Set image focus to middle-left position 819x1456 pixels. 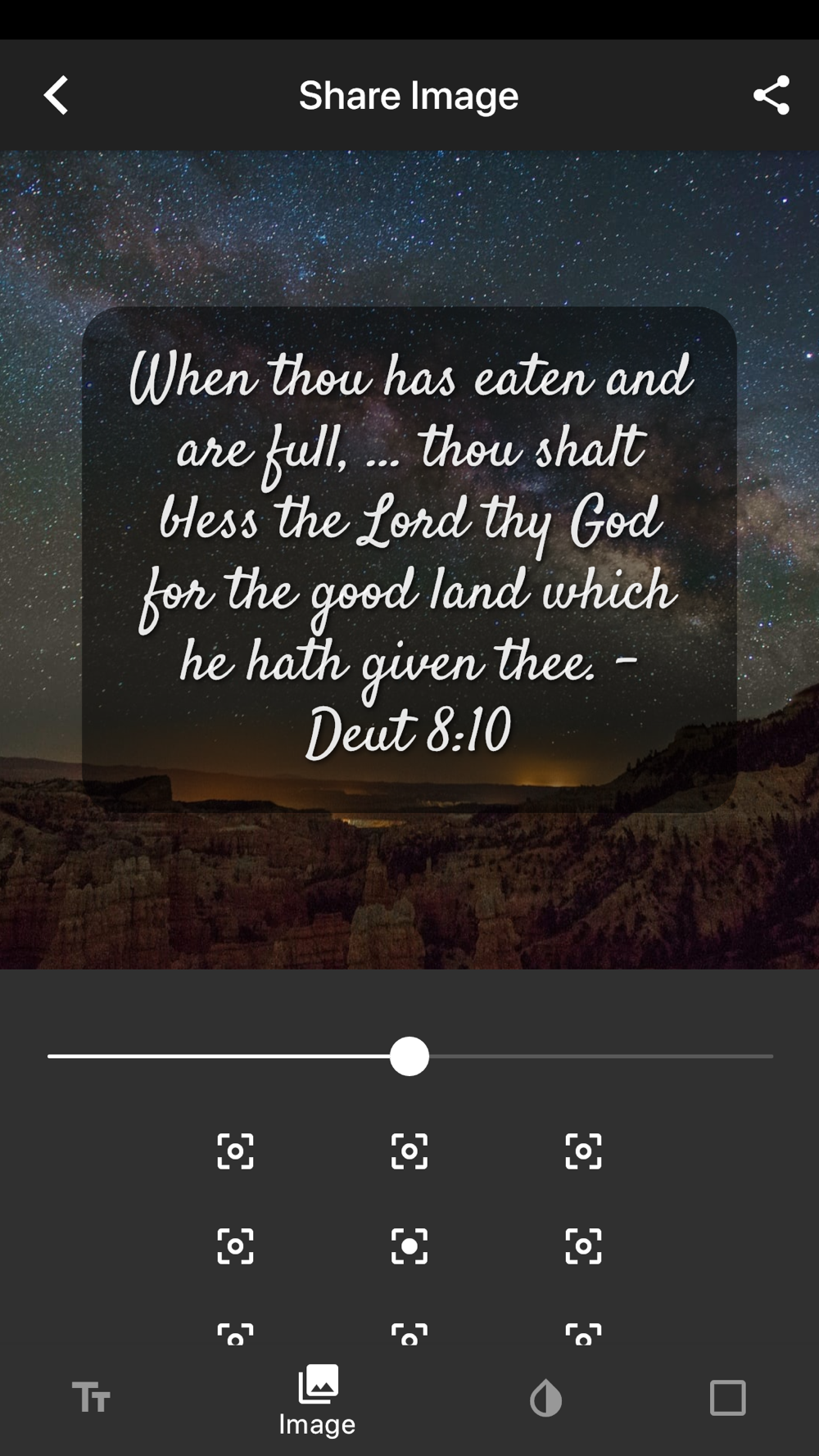point(235,1246)
